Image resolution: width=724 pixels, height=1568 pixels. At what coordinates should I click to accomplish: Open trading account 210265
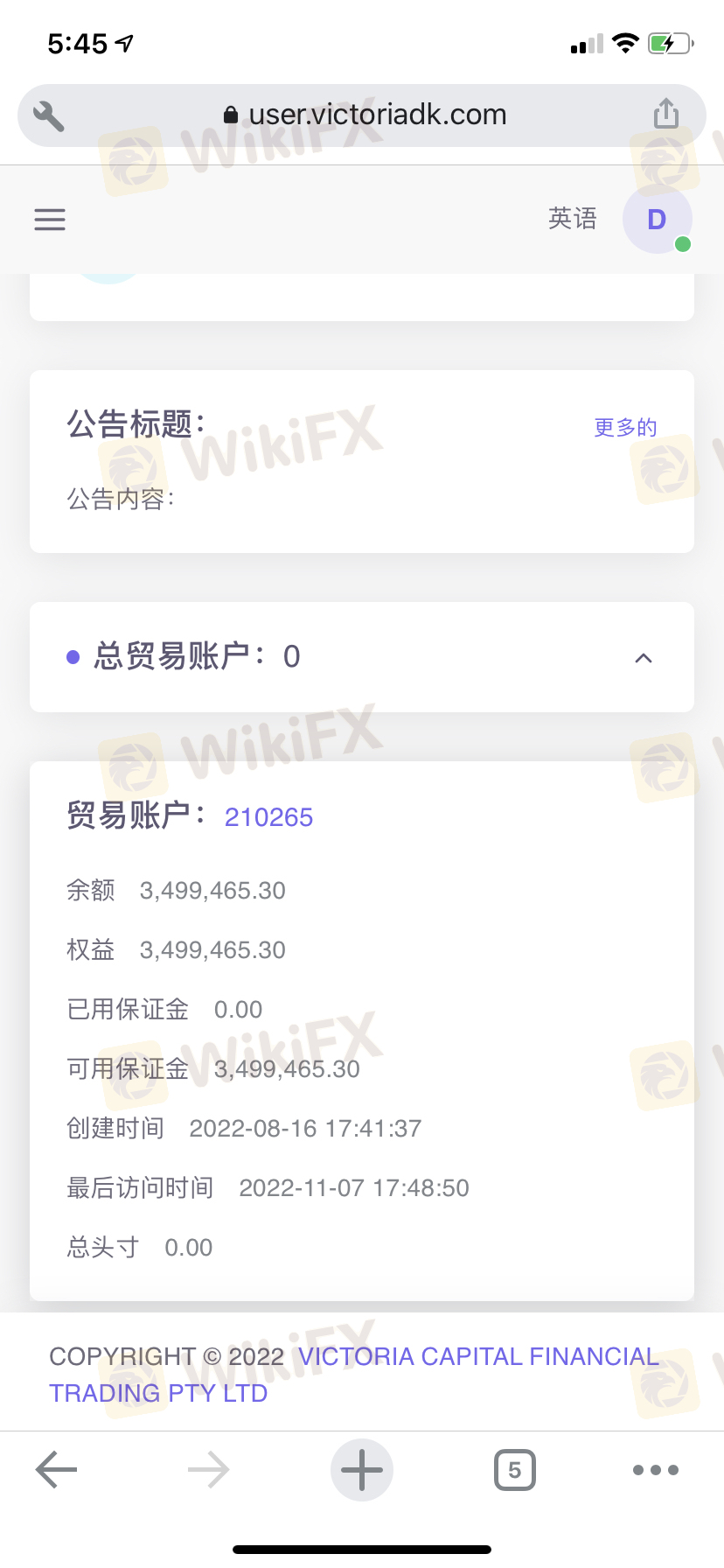coord(268,817)
